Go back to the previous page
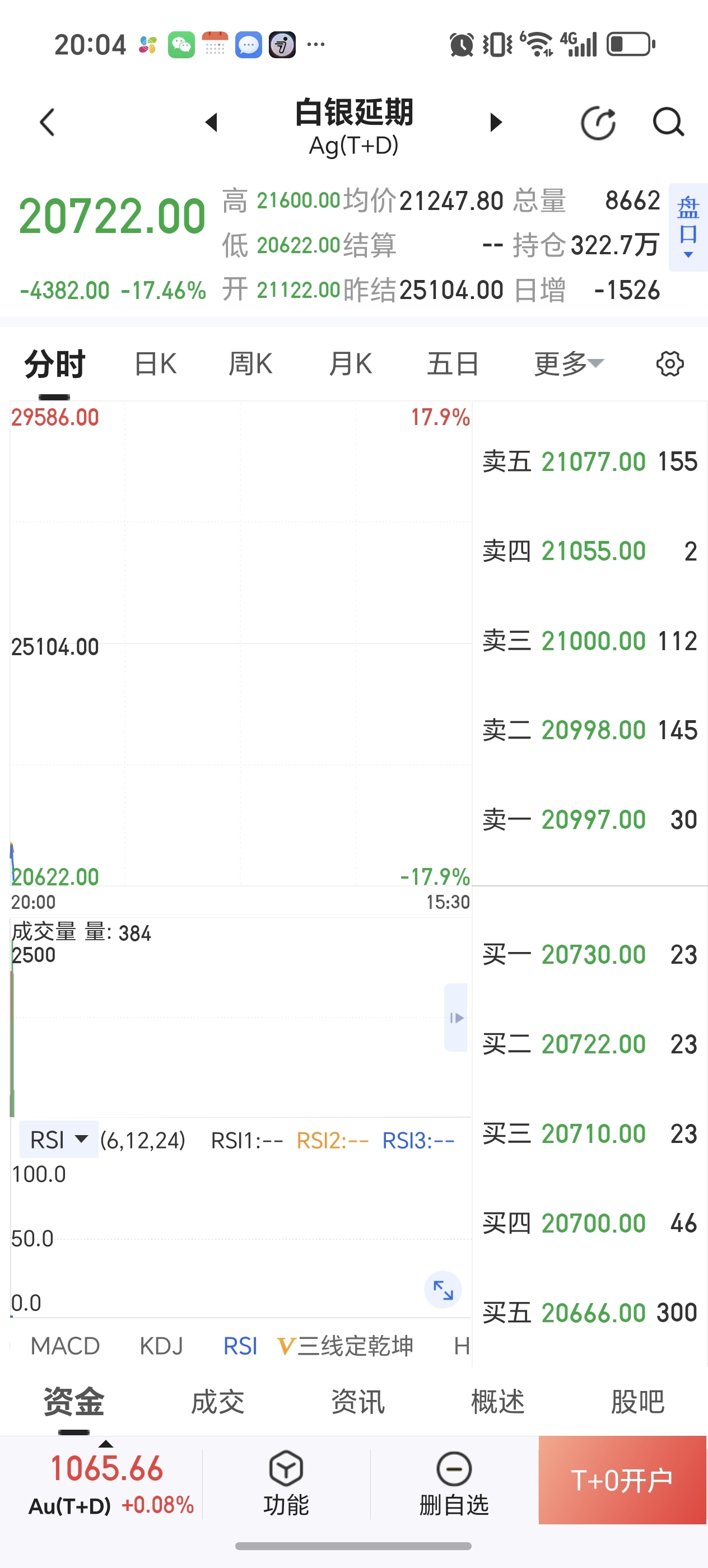 47,122
